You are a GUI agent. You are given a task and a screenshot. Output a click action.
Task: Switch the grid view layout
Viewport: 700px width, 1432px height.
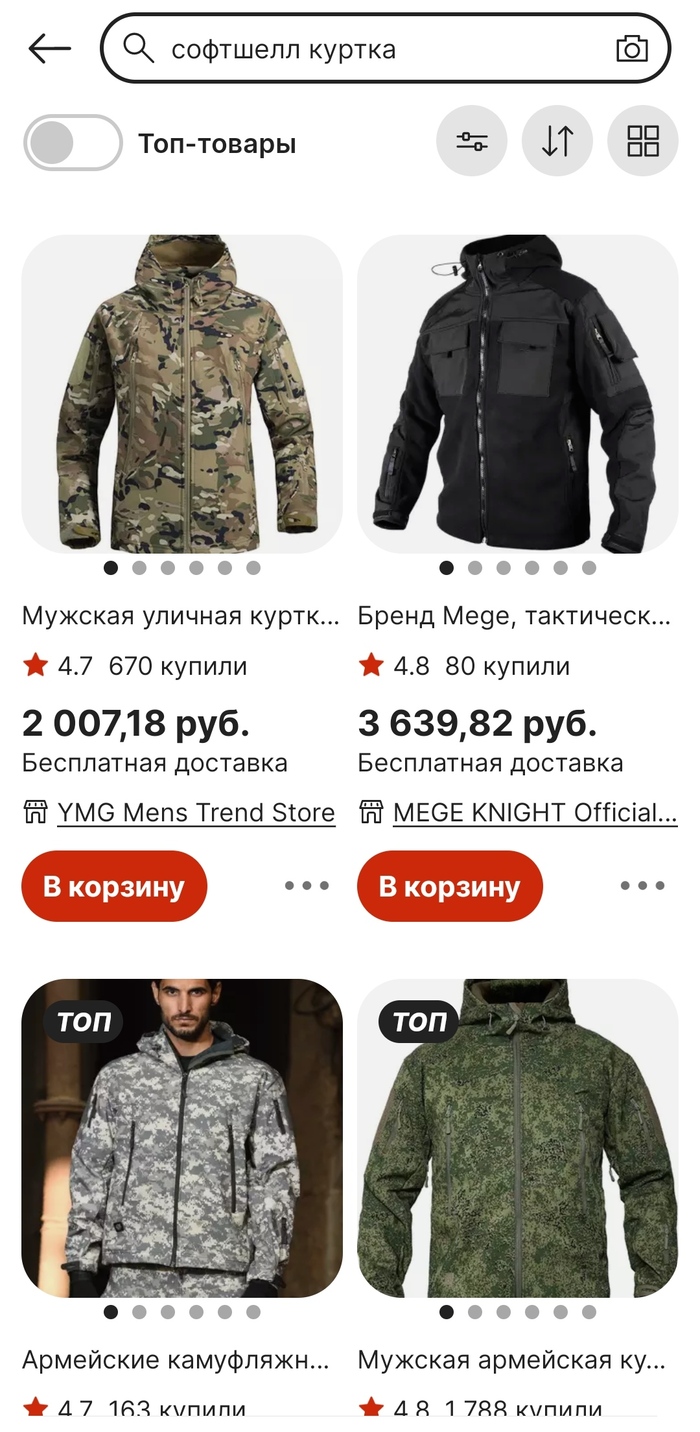coord(642,141)
